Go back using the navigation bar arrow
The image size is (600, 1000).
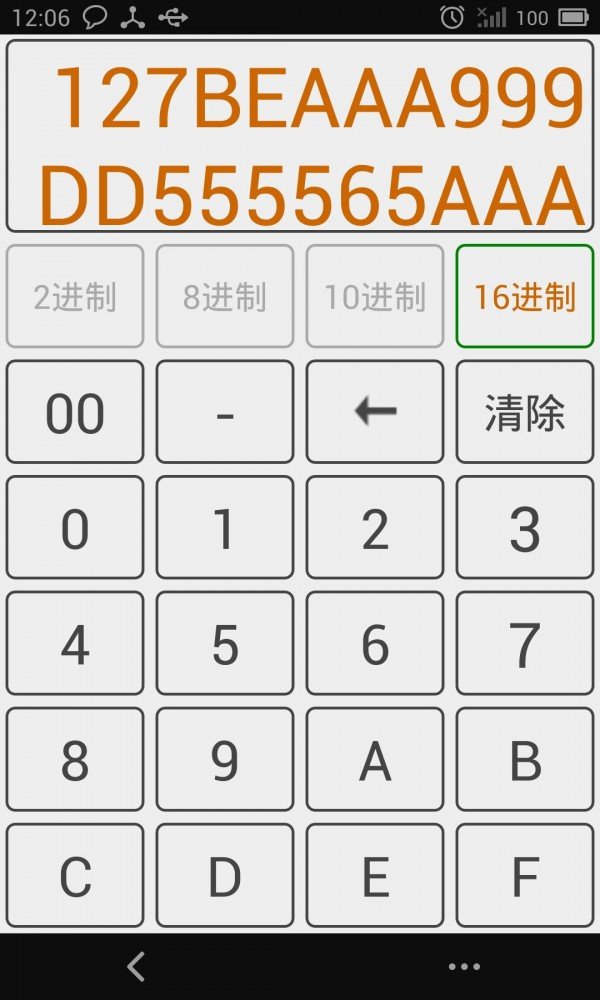pyautogui.click(x=137, y=966)
